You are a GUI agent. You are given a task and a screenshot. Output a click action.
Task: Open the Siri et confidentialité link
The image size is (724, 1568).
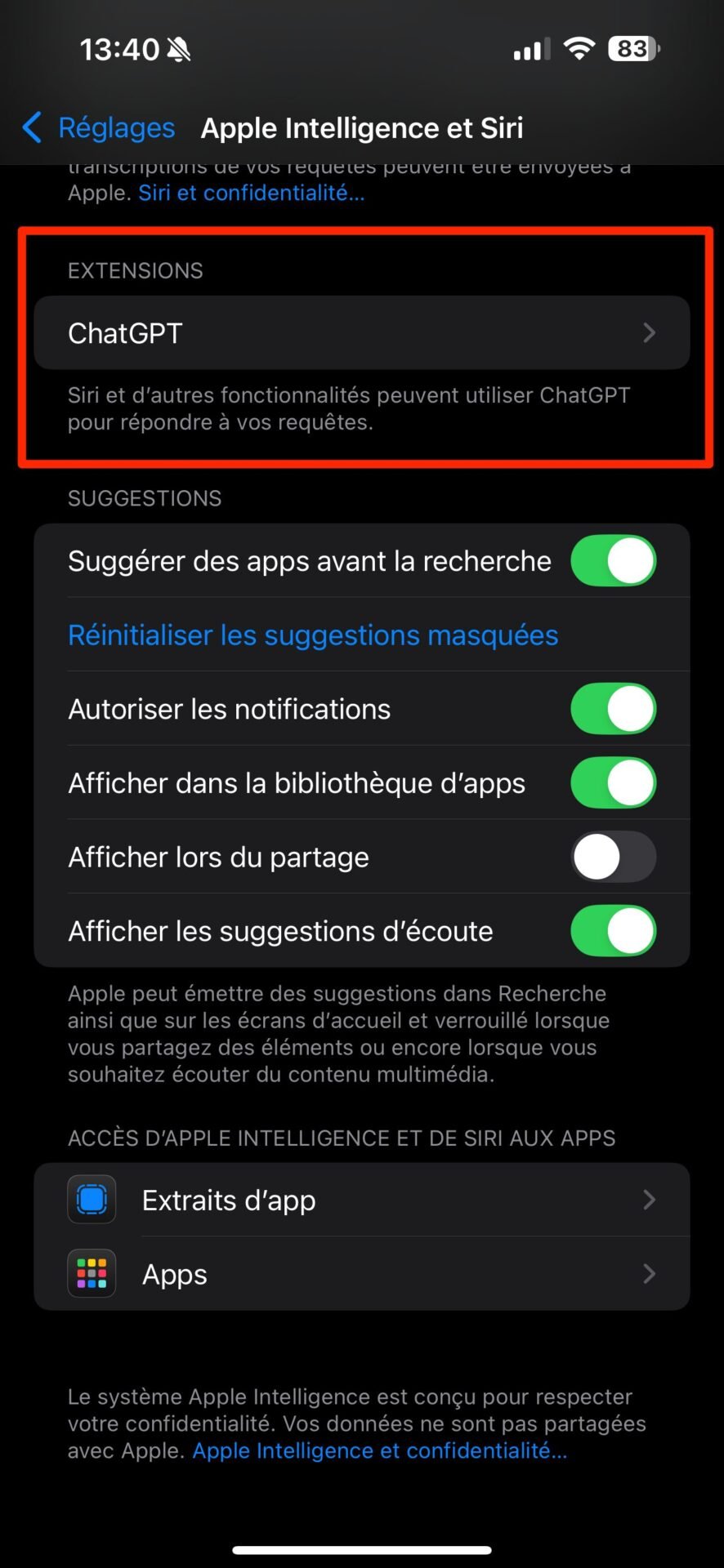pyautogui.click(x=252, y=193)
